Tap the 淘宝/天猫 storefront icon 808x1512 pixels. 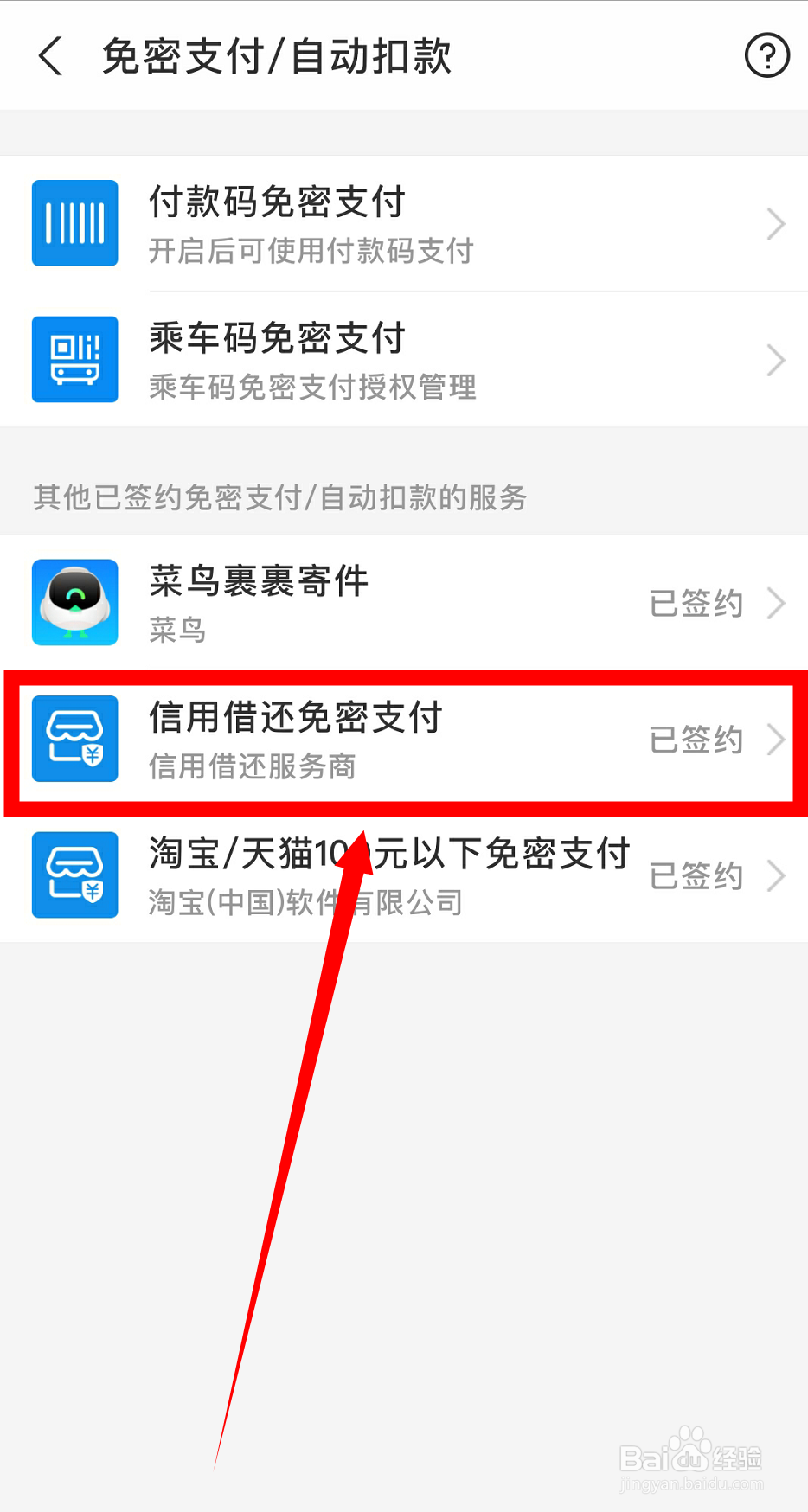pos(74,875)
